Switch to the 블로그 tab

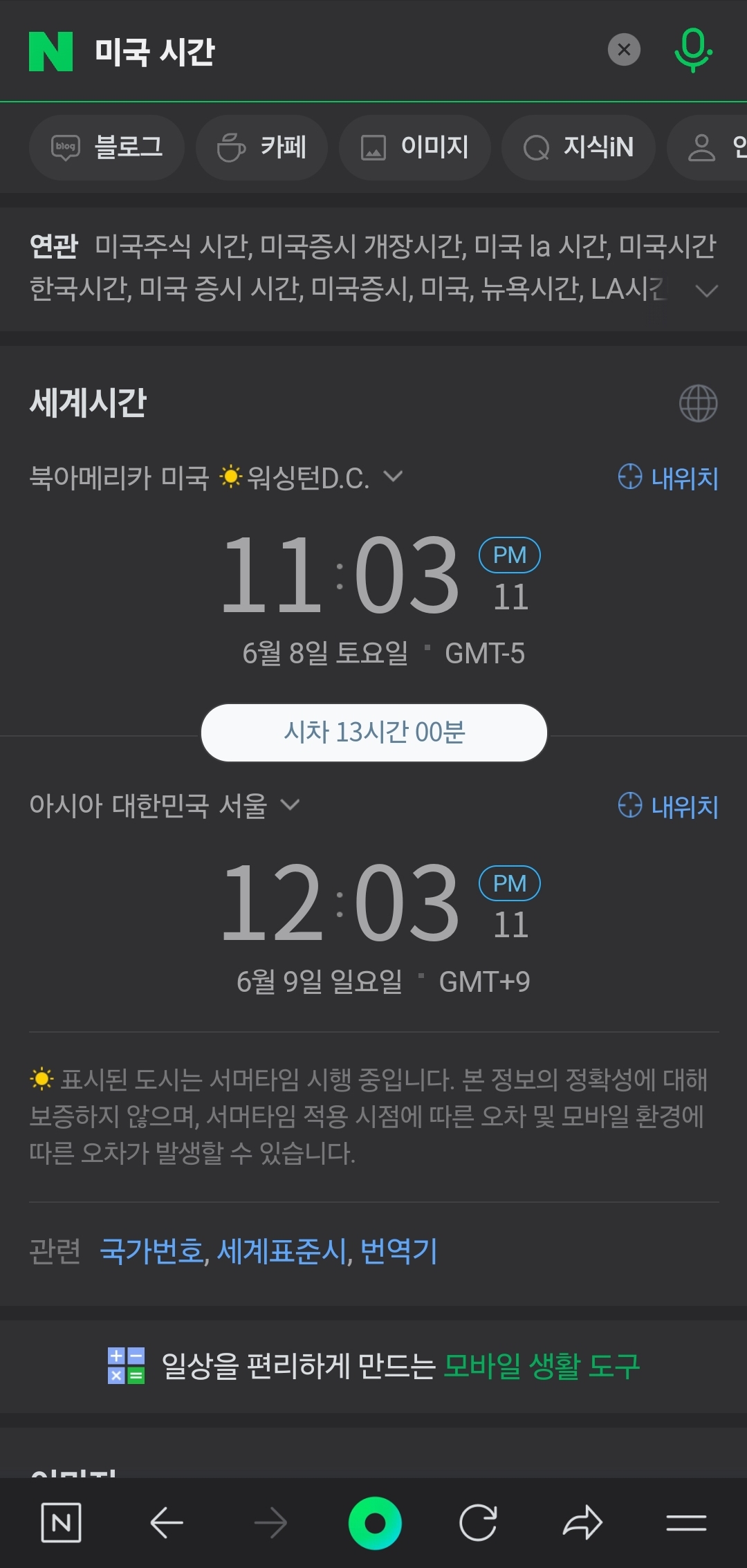107,147
